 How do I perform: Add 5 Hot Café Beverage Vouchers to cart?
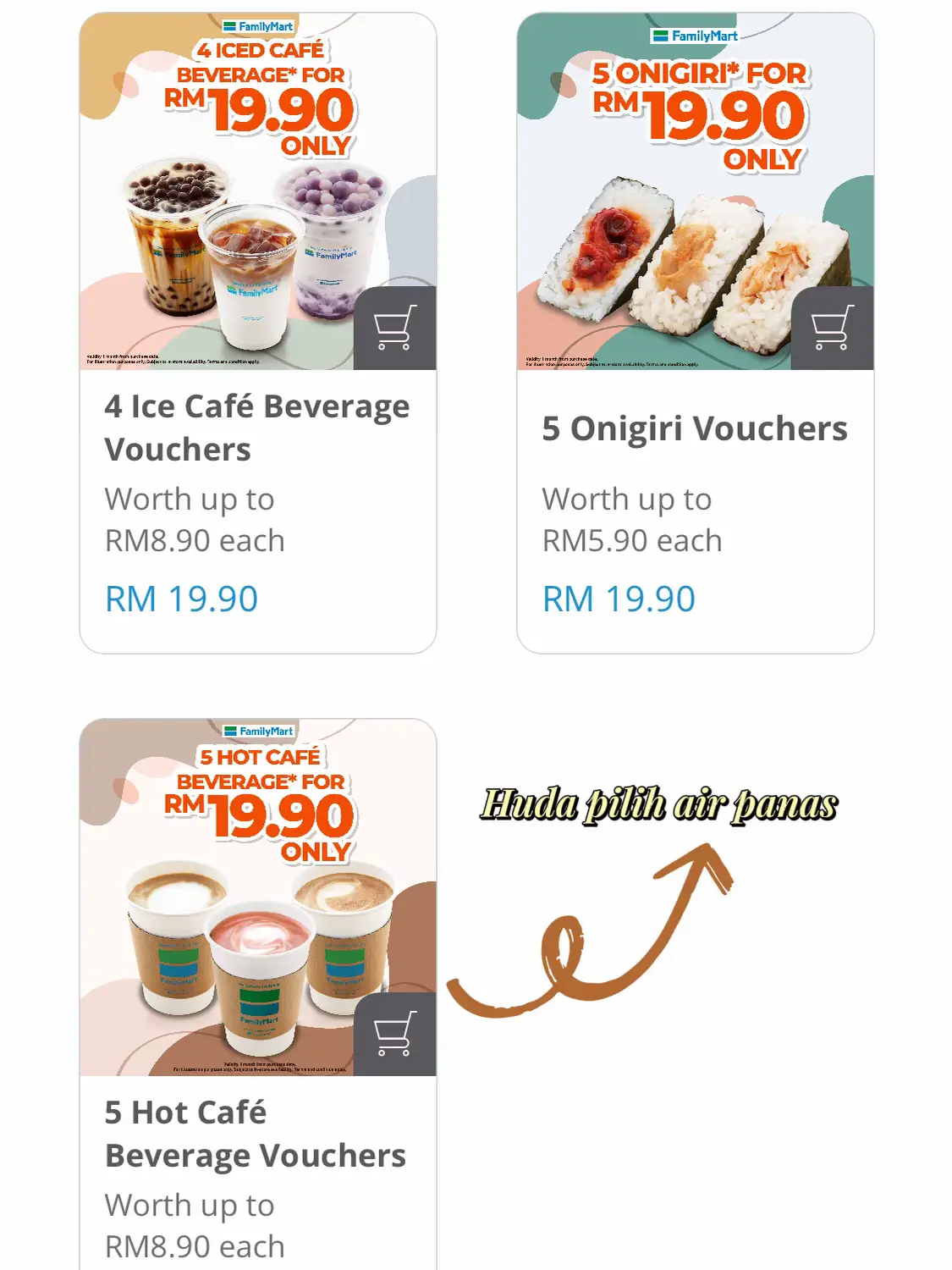coord(395,1035)
